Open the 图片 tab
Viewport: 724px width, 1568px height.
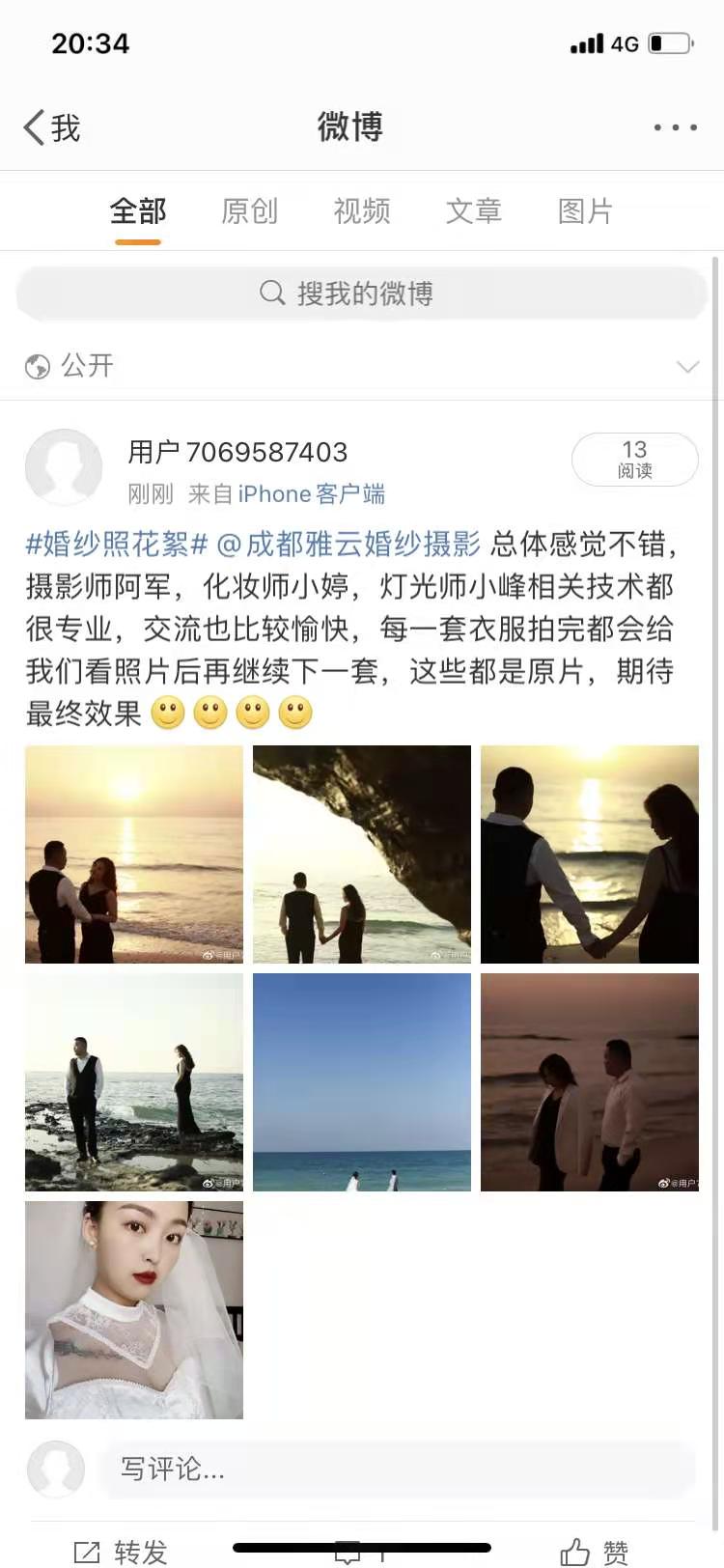(x=585, y=210)
